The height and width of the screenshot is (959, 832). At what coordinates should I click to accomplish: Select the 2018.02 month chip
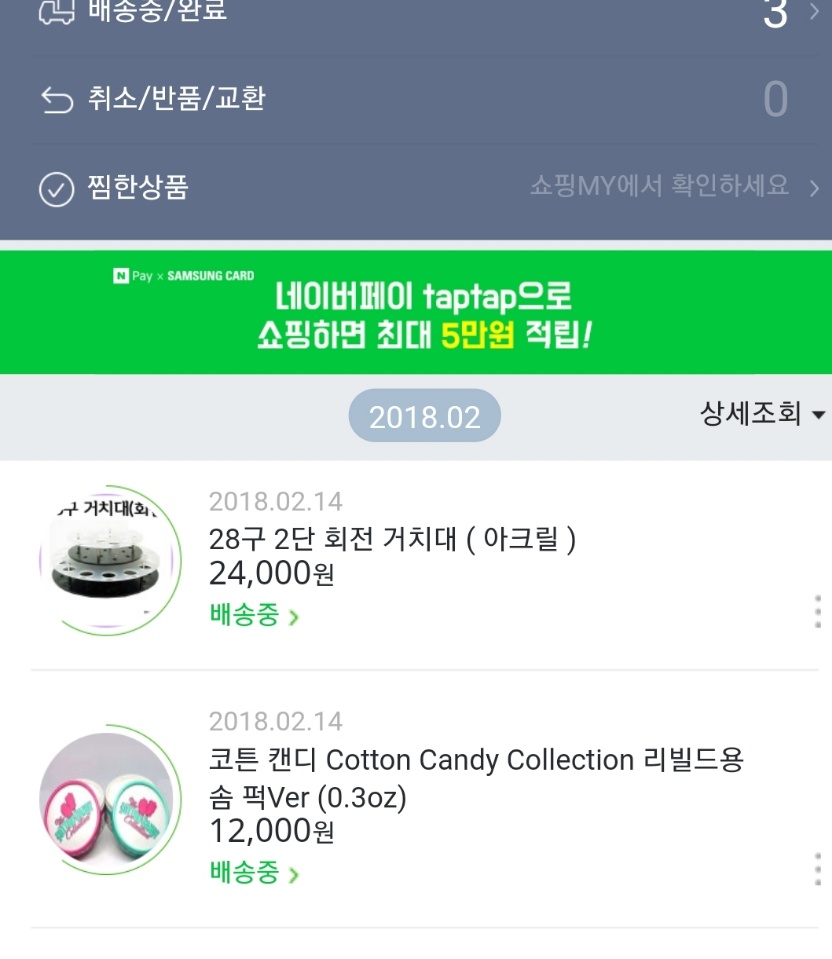tap(424, 416)
